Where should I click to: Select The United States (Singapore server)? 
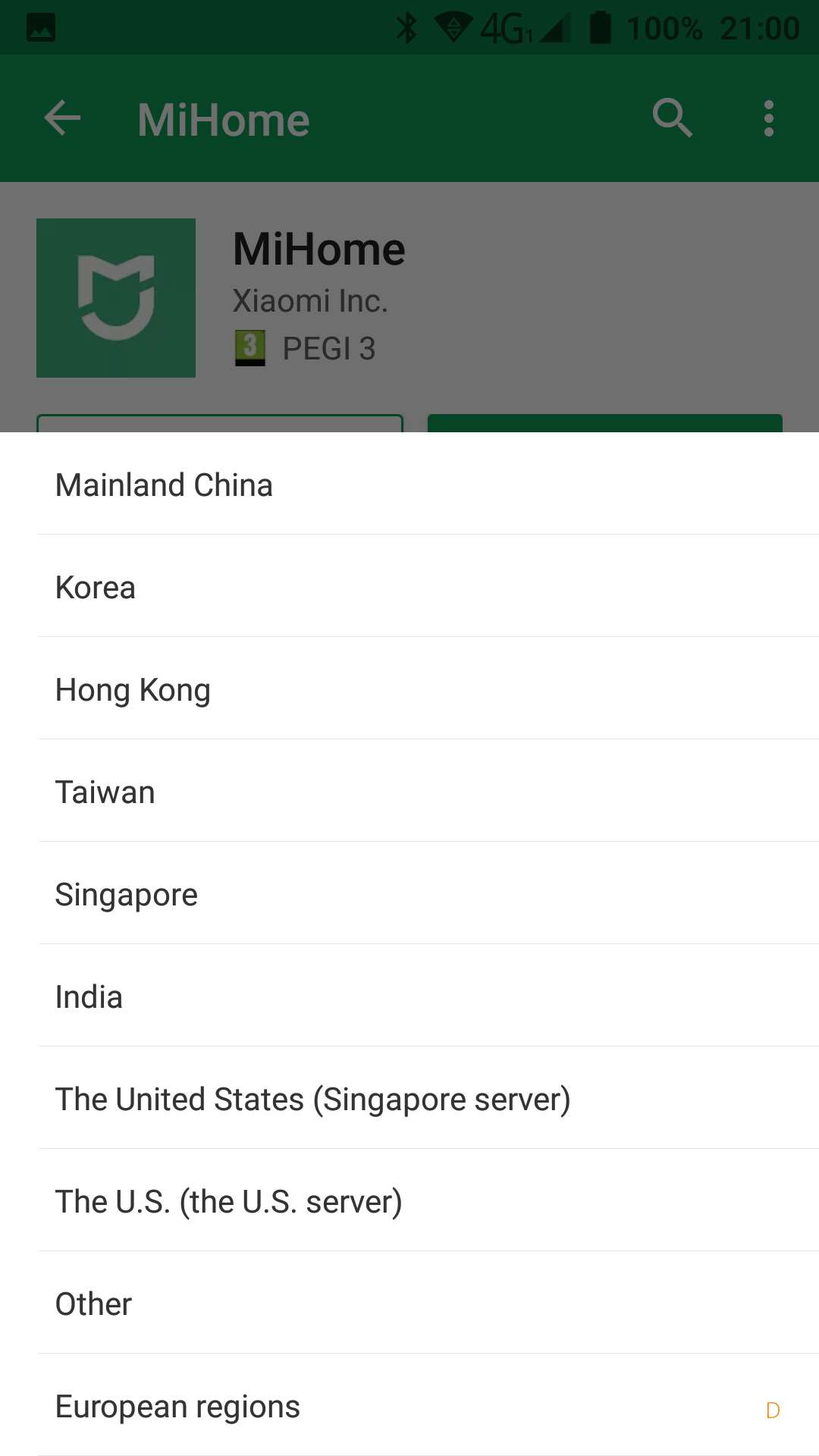409,1099
